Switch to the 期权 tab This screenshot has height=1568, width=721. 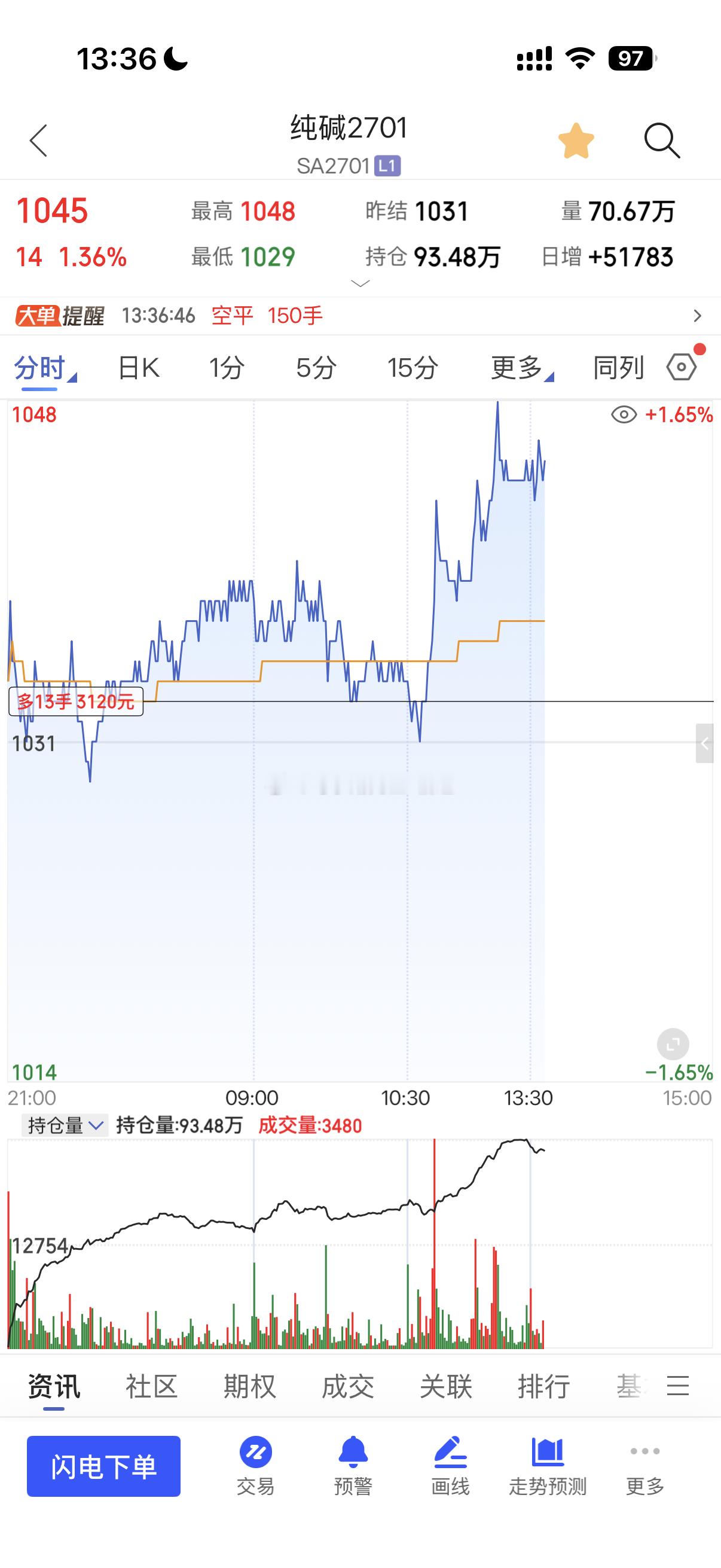(x=249, y=1387)
